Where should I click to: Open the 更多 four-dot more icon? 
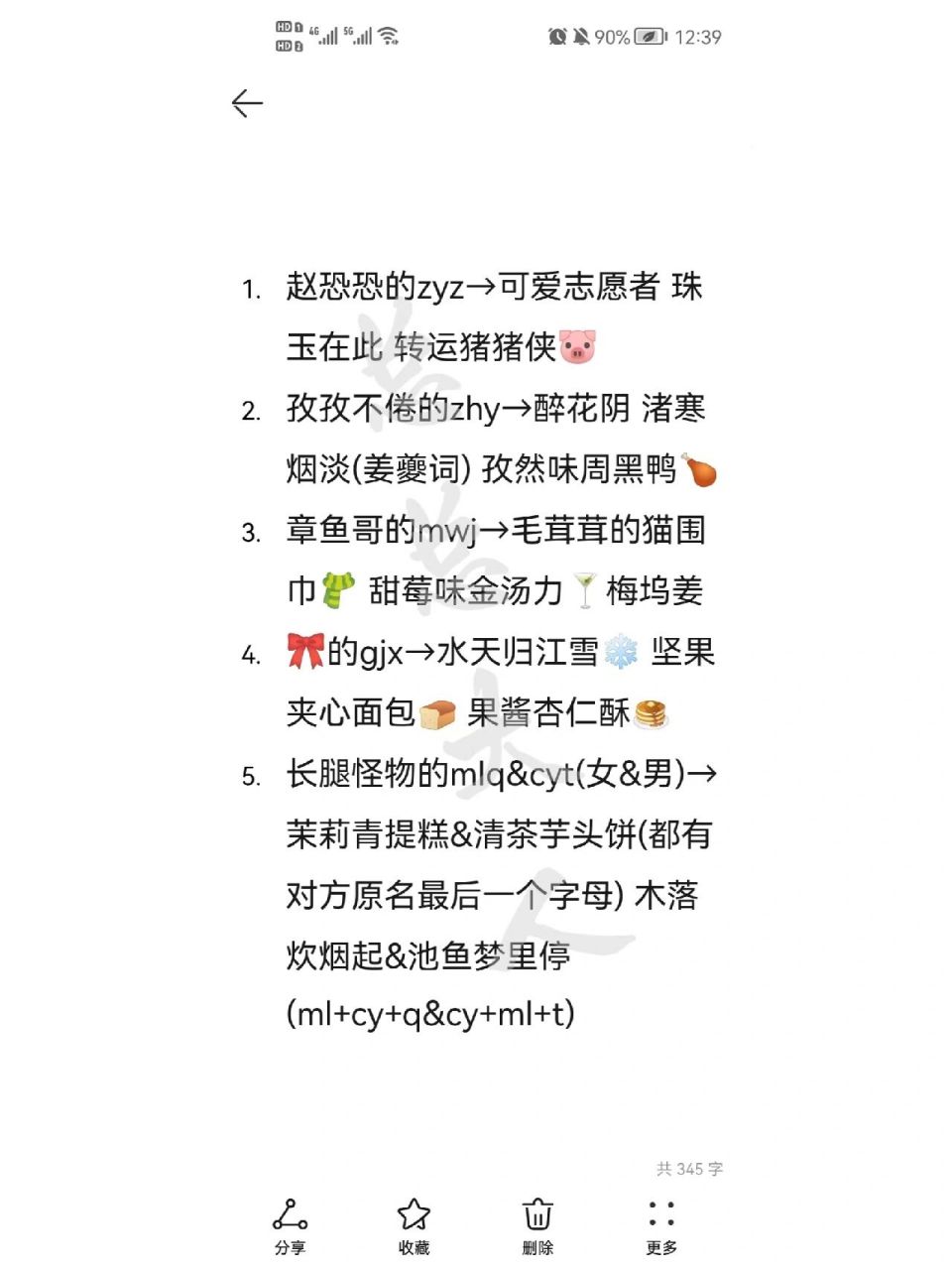pyautogui.click(x=660, y=1212)
